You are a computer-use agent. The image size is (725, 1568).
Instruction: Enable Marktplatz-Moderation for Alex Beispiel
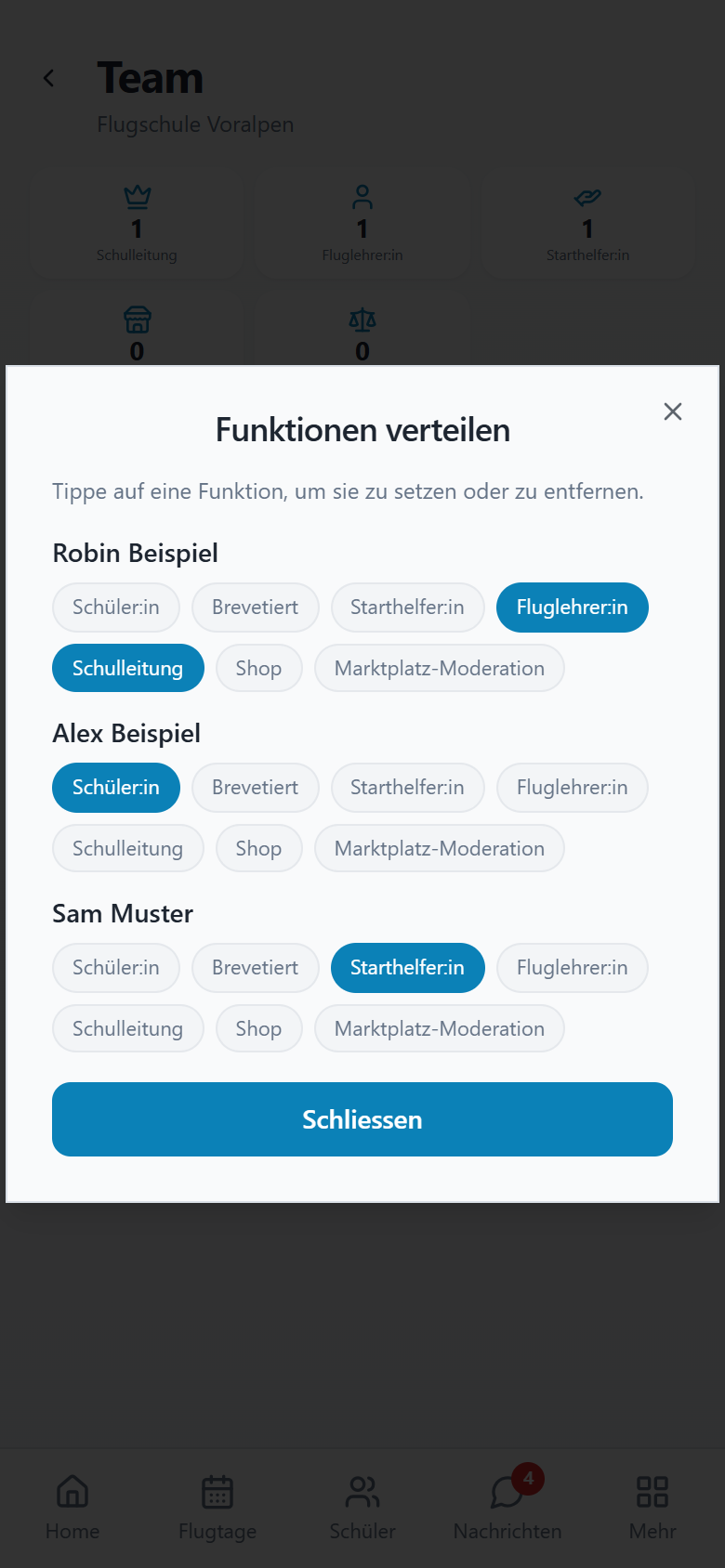[440, 848]
